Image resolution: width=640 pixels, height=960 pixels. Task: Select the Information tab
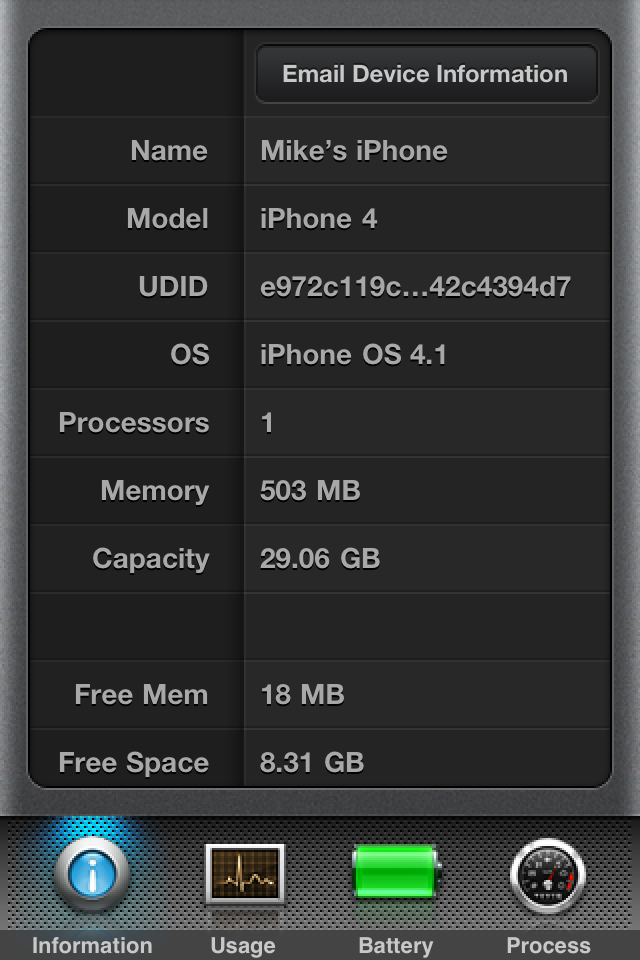[92, 886]
